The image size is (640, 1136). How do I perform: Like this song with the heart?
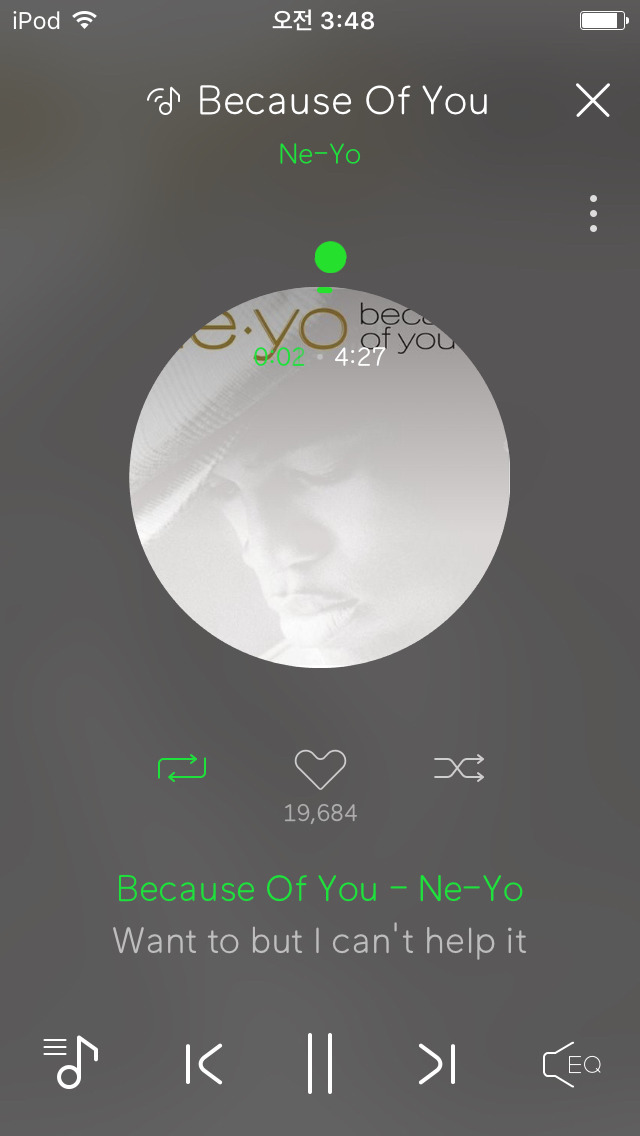coord(320,769)
